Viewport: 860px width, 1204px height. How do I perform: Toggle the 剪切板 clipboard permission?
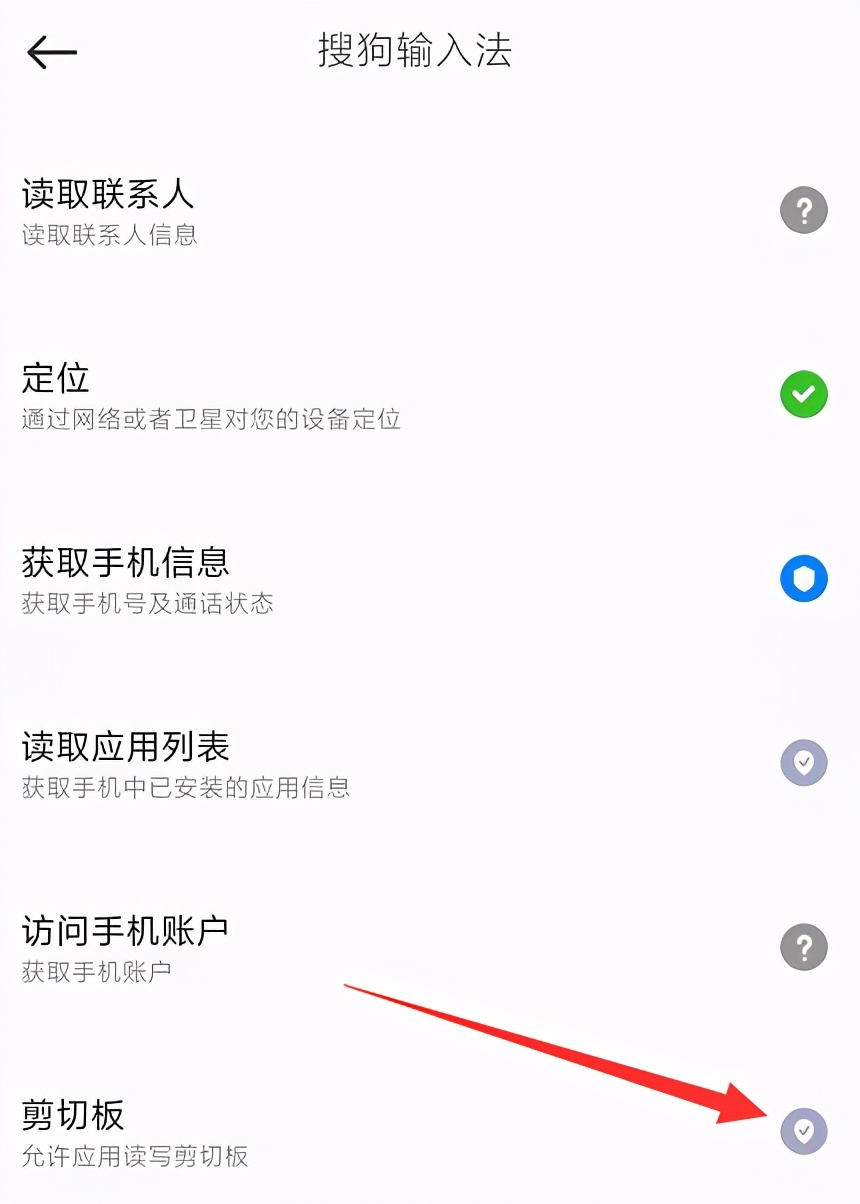804,1131
